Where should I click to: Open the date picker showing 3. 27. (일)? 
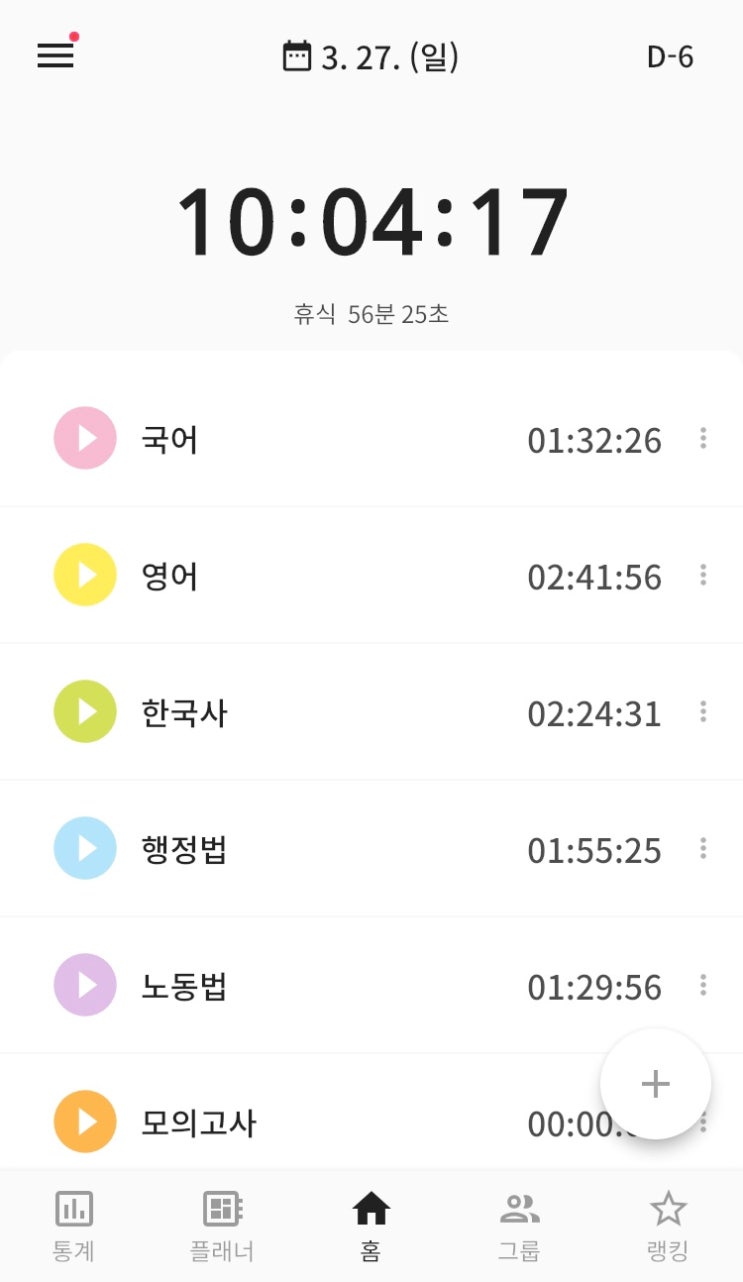371,57
